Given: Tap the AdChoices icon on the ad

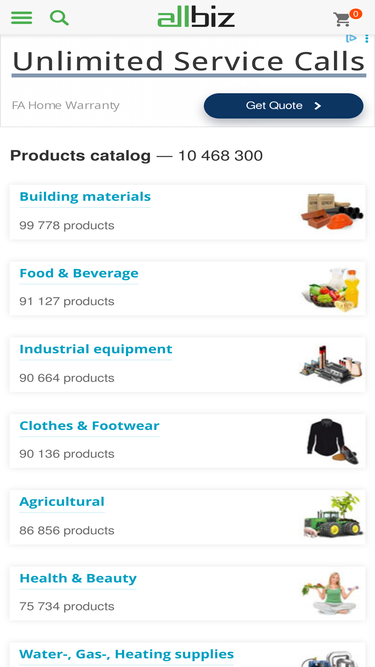Looking at the screenshot, I should tap(351, 39).
